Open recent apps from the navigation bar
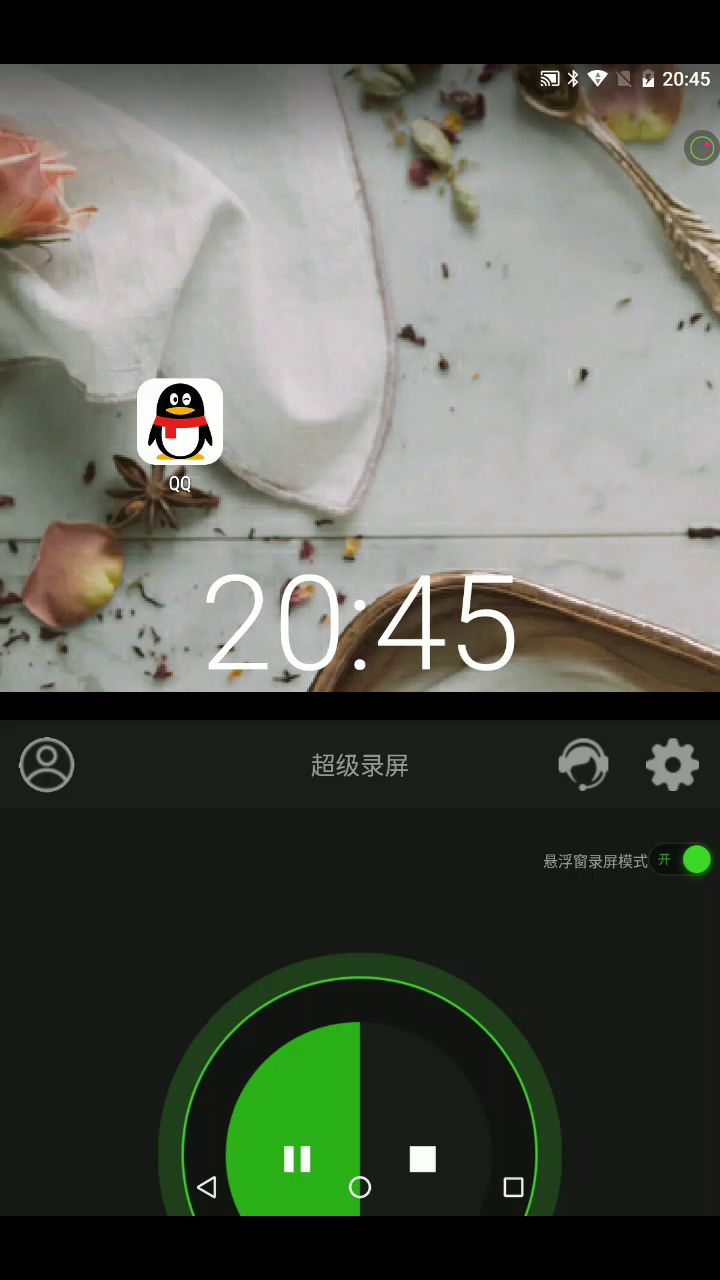The image size is (720, 1280). 513,1187
